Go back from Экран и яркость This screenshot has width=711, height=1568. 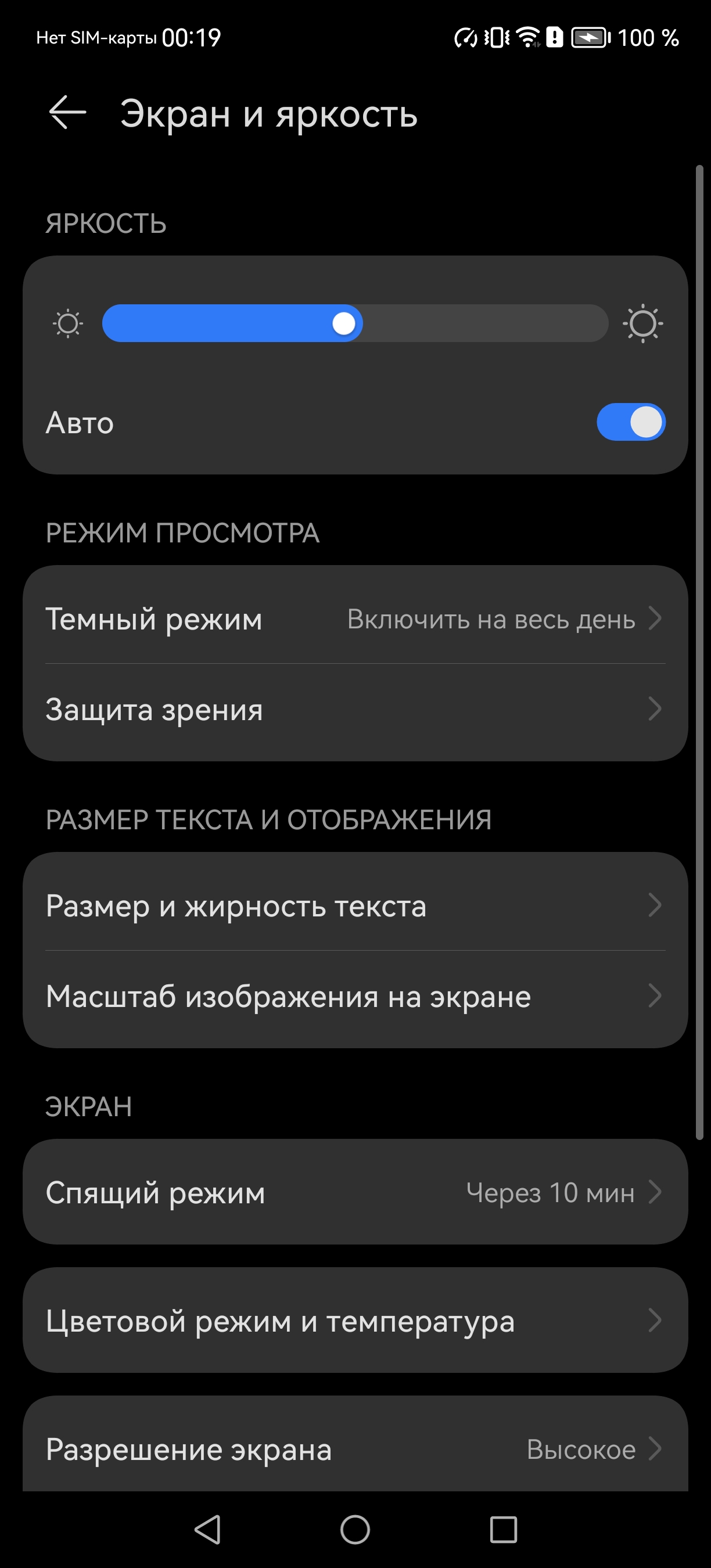click(x=67, y=113)
